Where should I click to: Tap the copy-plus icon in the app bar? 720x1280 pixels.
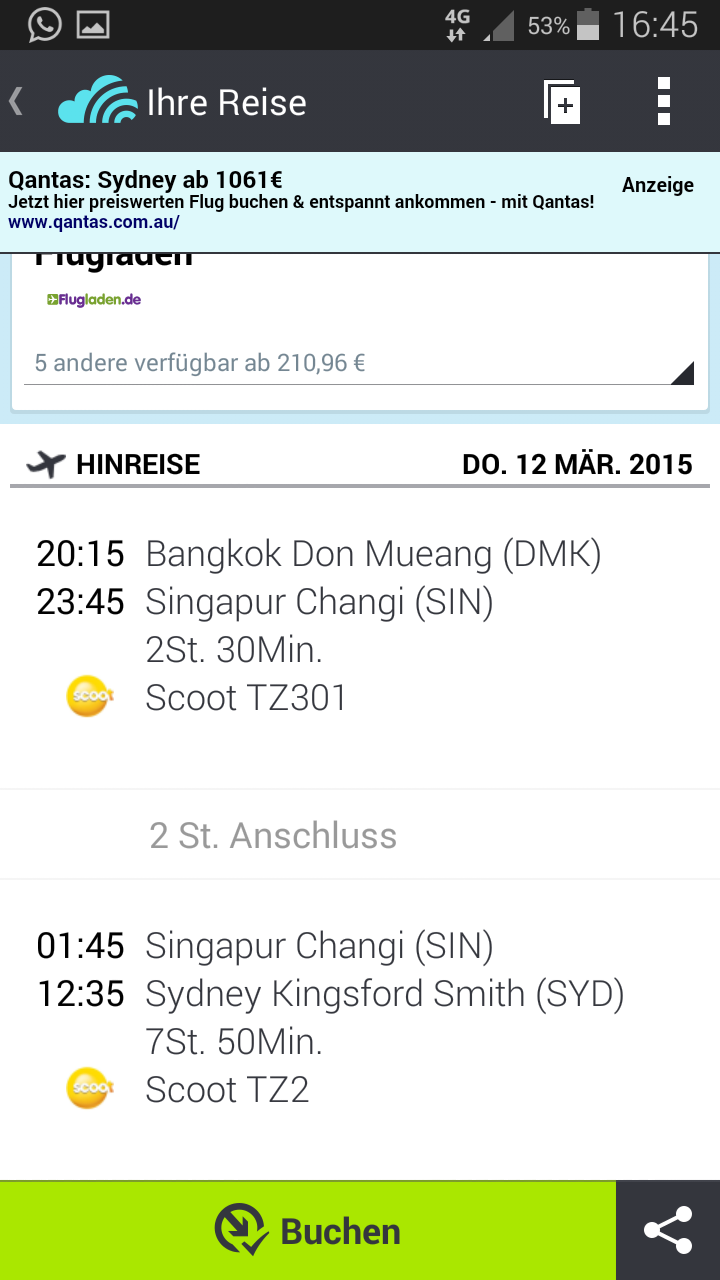(562, 102)
